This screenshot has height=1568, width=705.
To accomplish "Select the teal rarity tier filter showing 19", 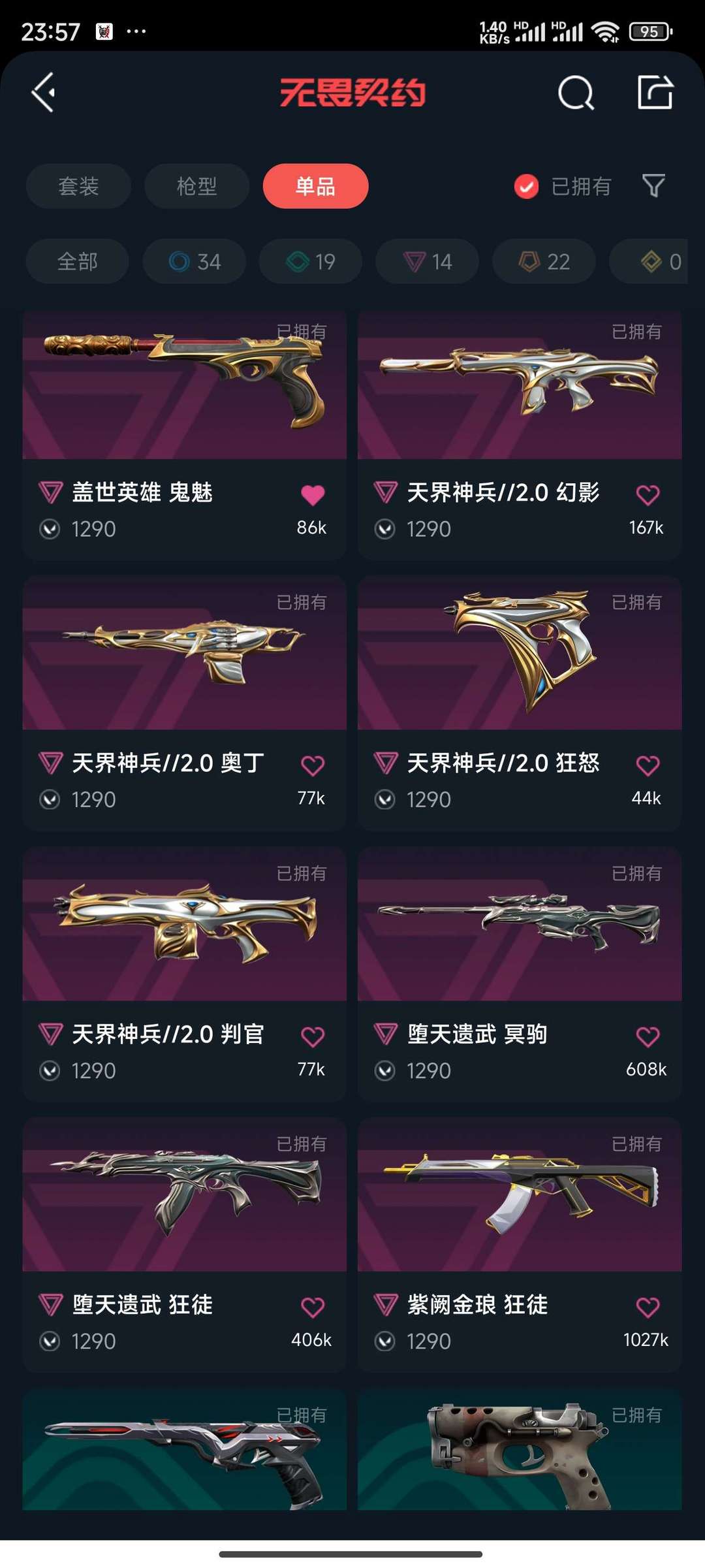I will pos(310,261).
